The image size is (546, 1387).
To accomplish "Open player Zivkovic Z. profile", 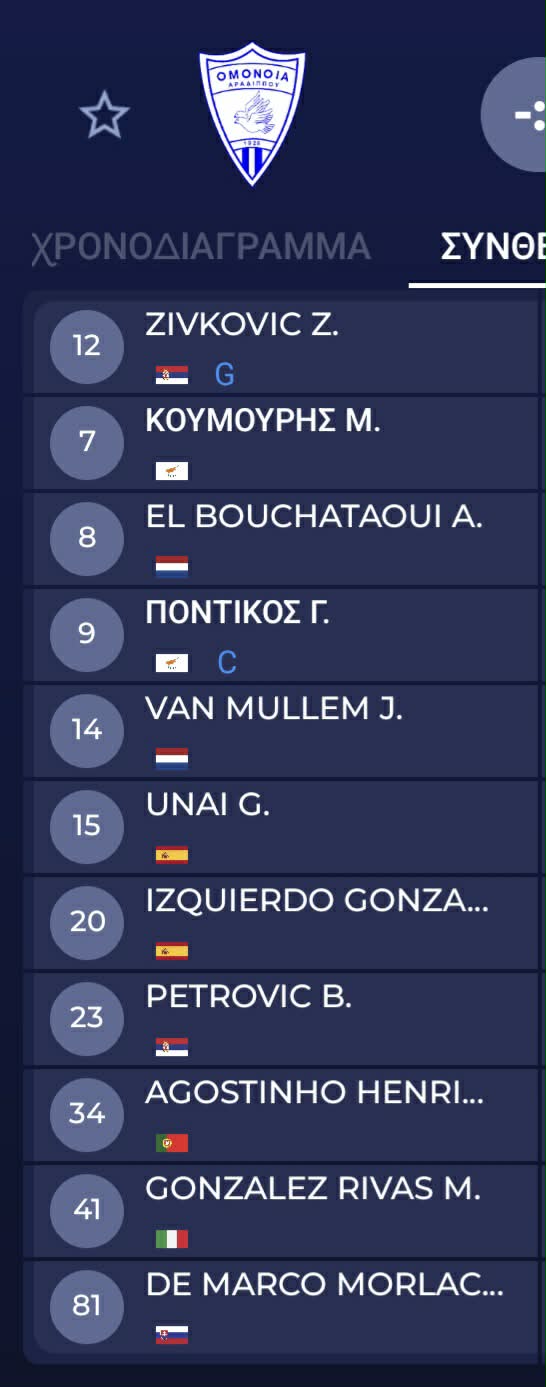I will [x=286, y=347].
